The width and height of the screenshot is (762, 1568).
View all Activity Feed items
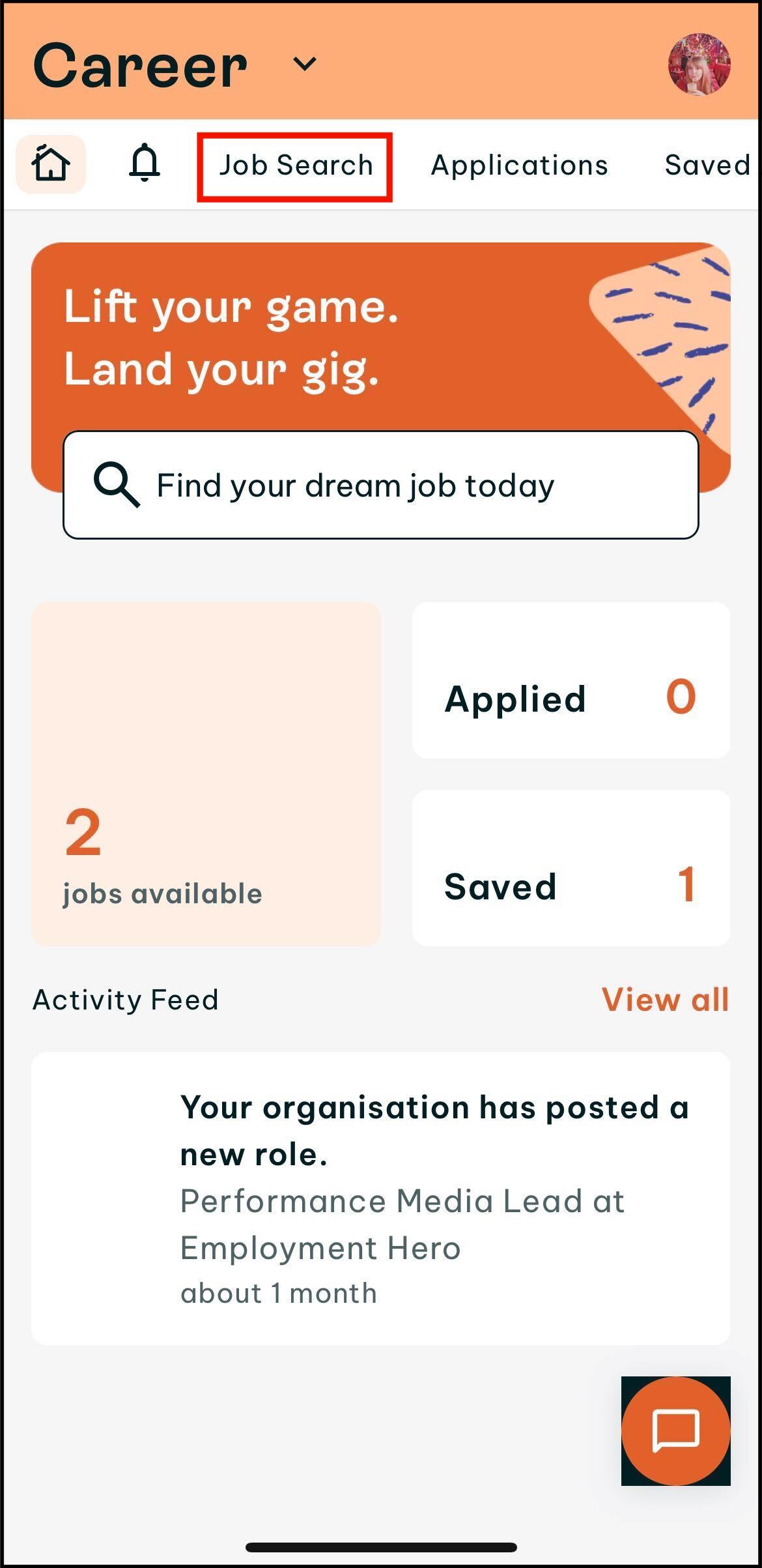click(664, 999)
